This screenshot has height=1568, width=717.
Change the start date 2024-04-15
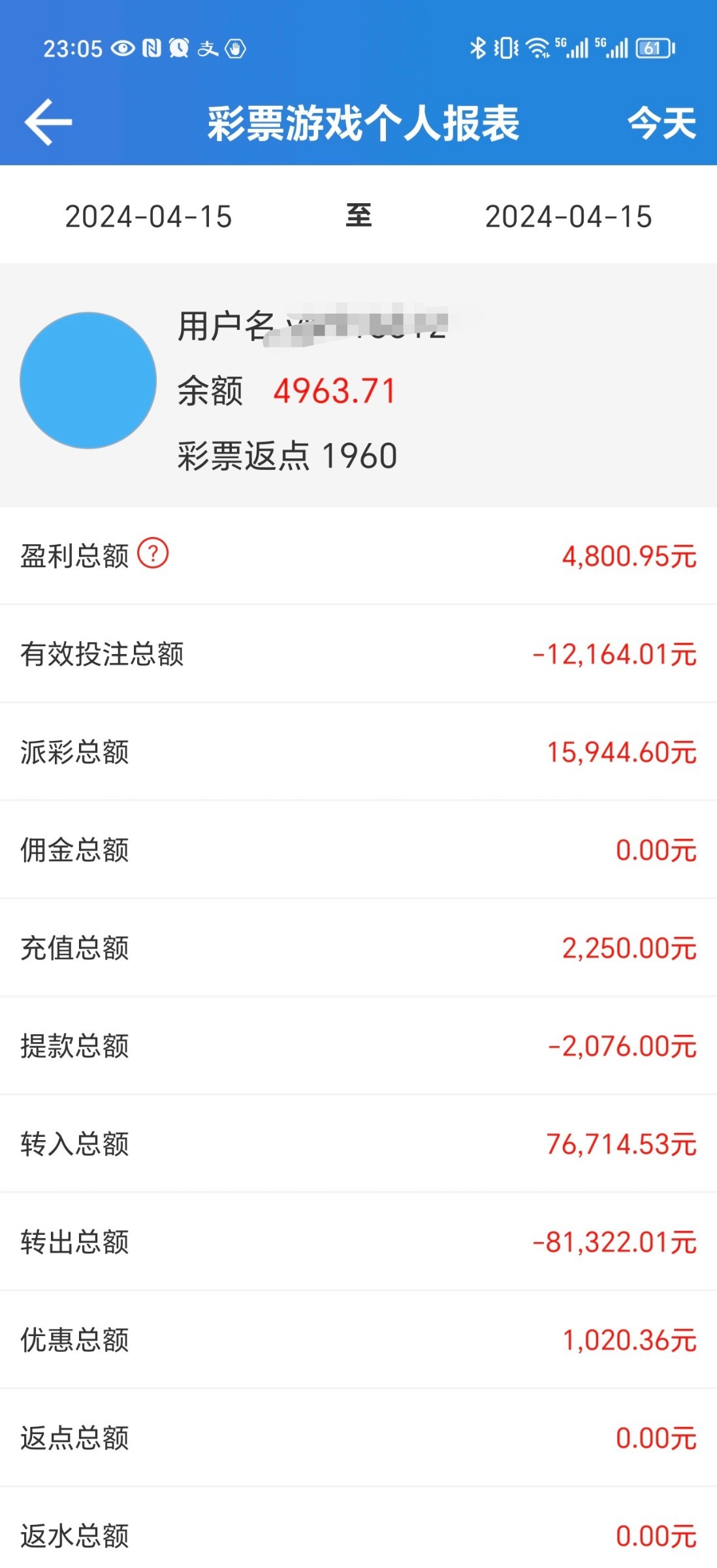149,217
